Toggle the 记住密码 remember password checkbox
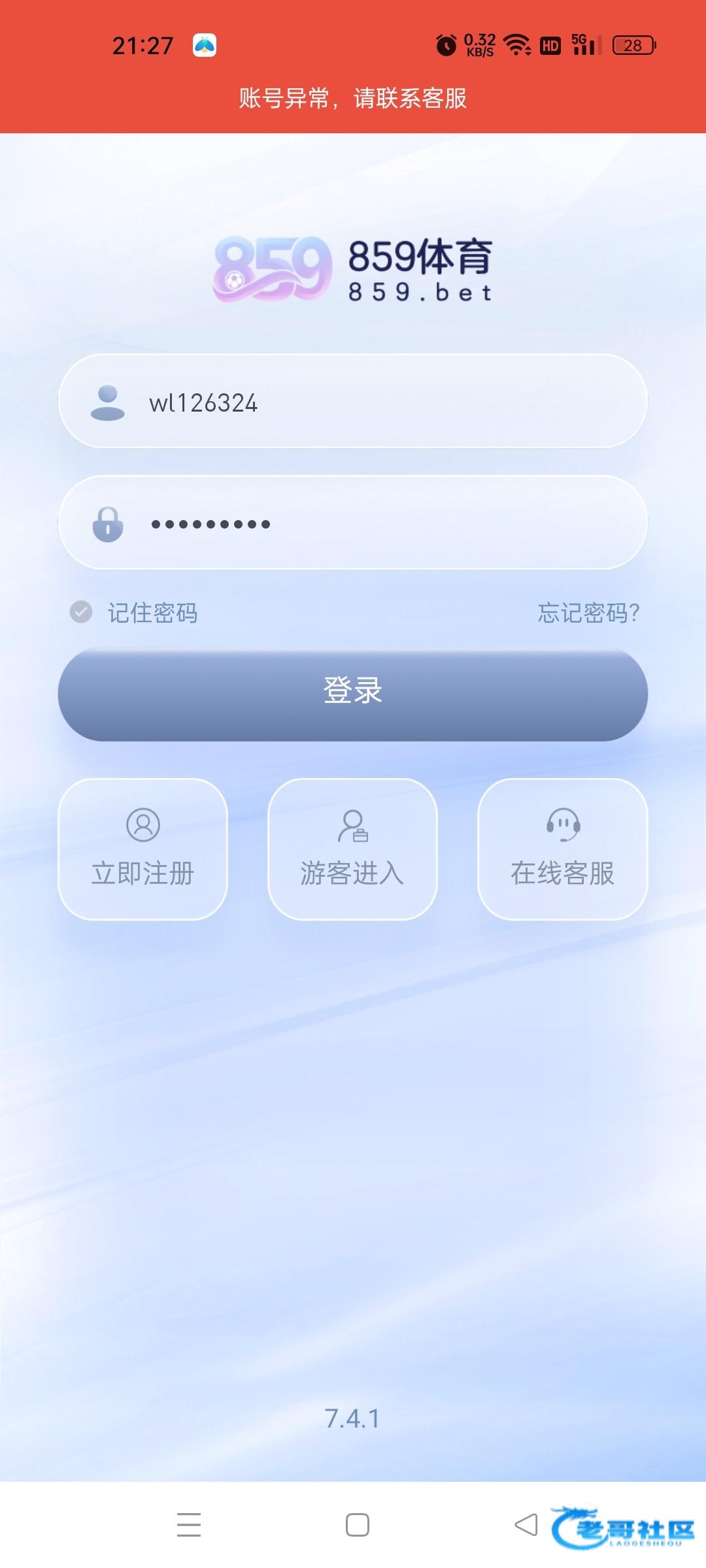 click(81, 612)
